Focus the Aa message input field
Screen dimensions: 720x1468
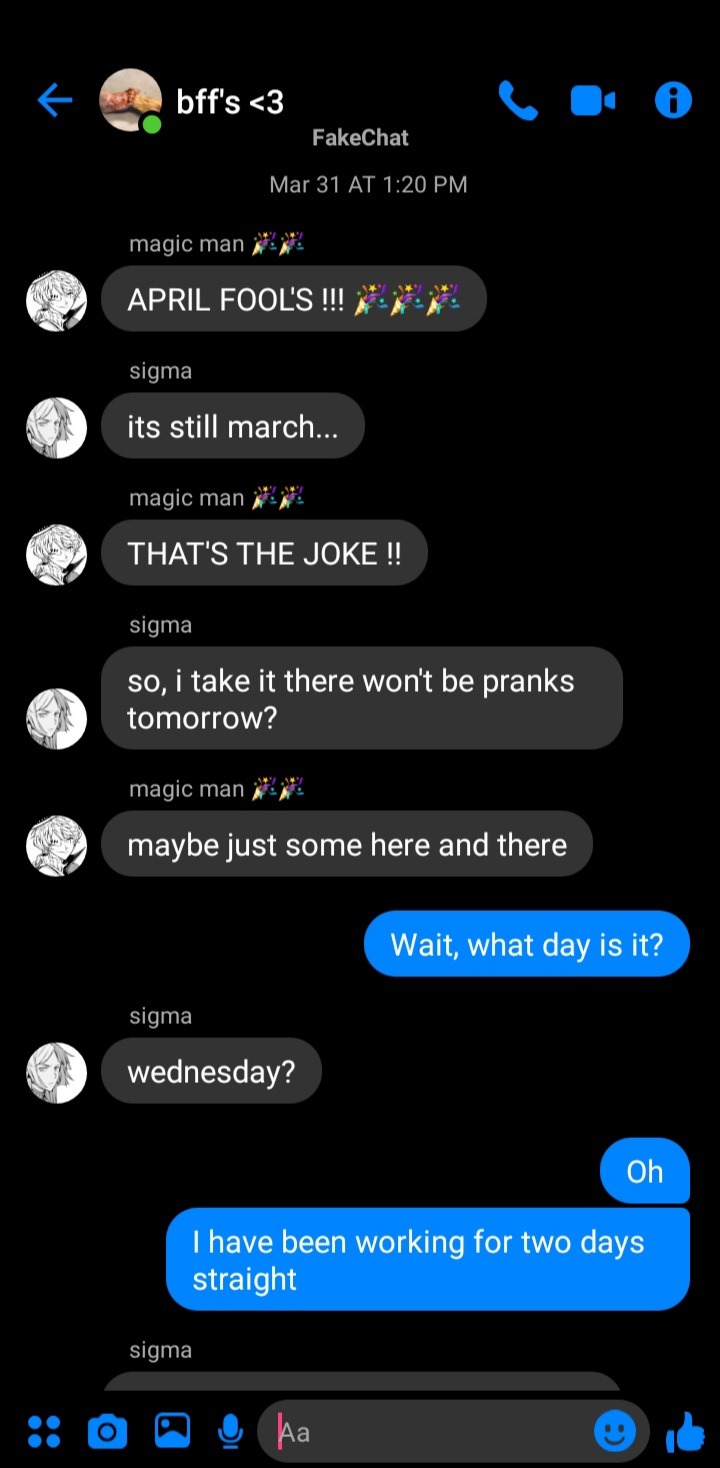pos(430,1432)
